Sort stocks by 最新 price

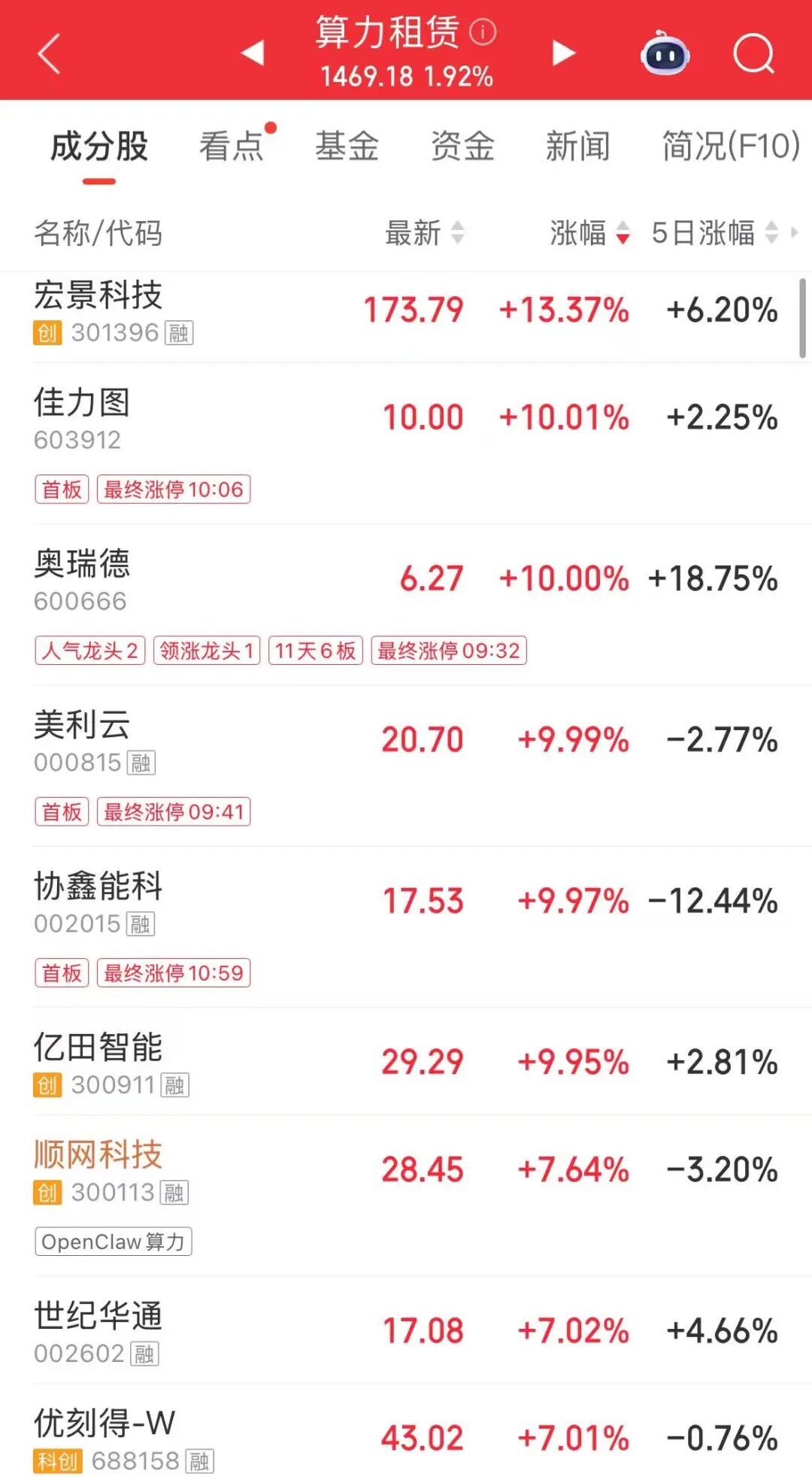click(x=424, y=233)
